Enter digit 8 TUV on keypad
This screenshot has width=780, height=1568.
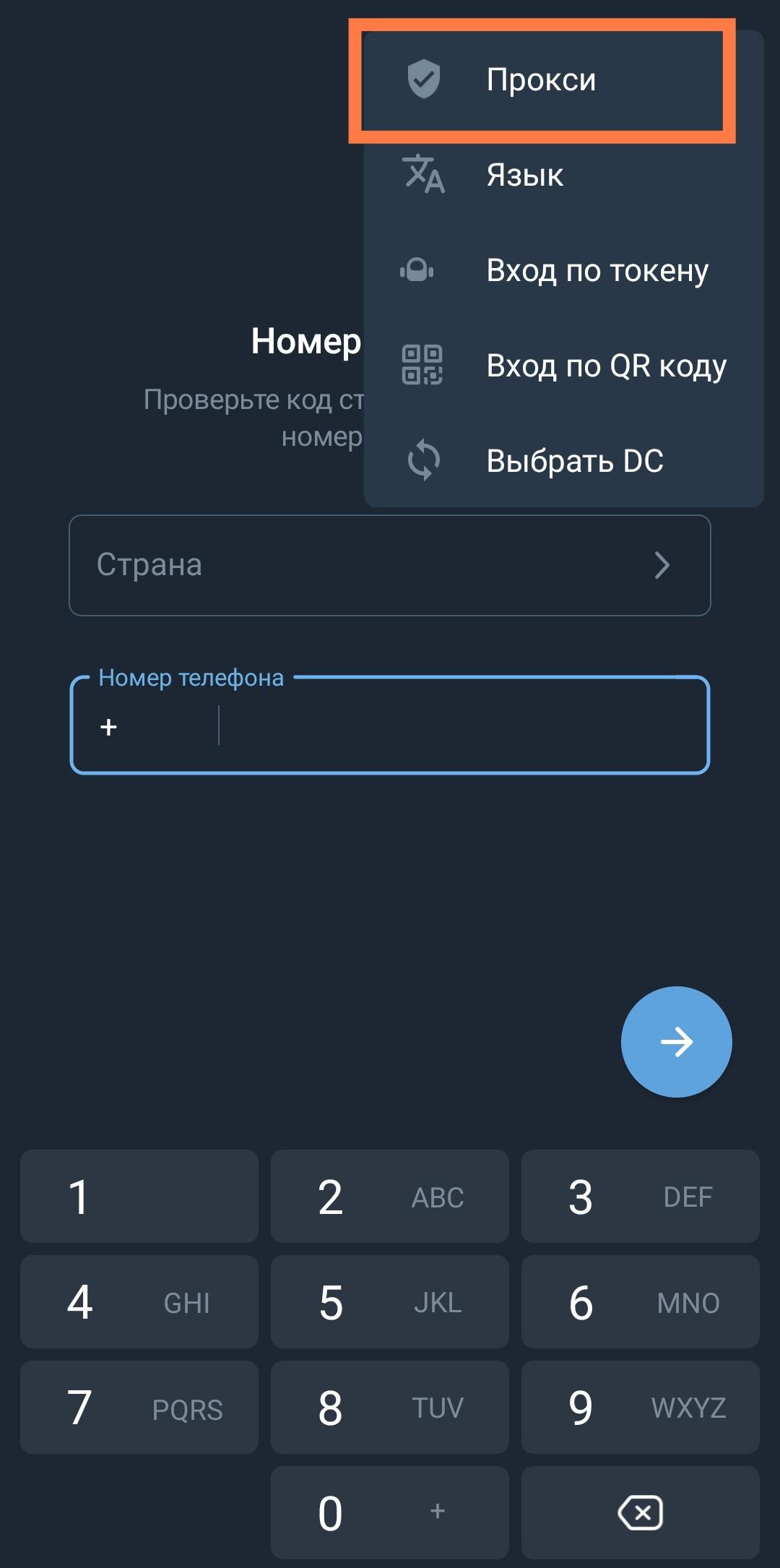pyautogui.click(x=390, y=1408)
